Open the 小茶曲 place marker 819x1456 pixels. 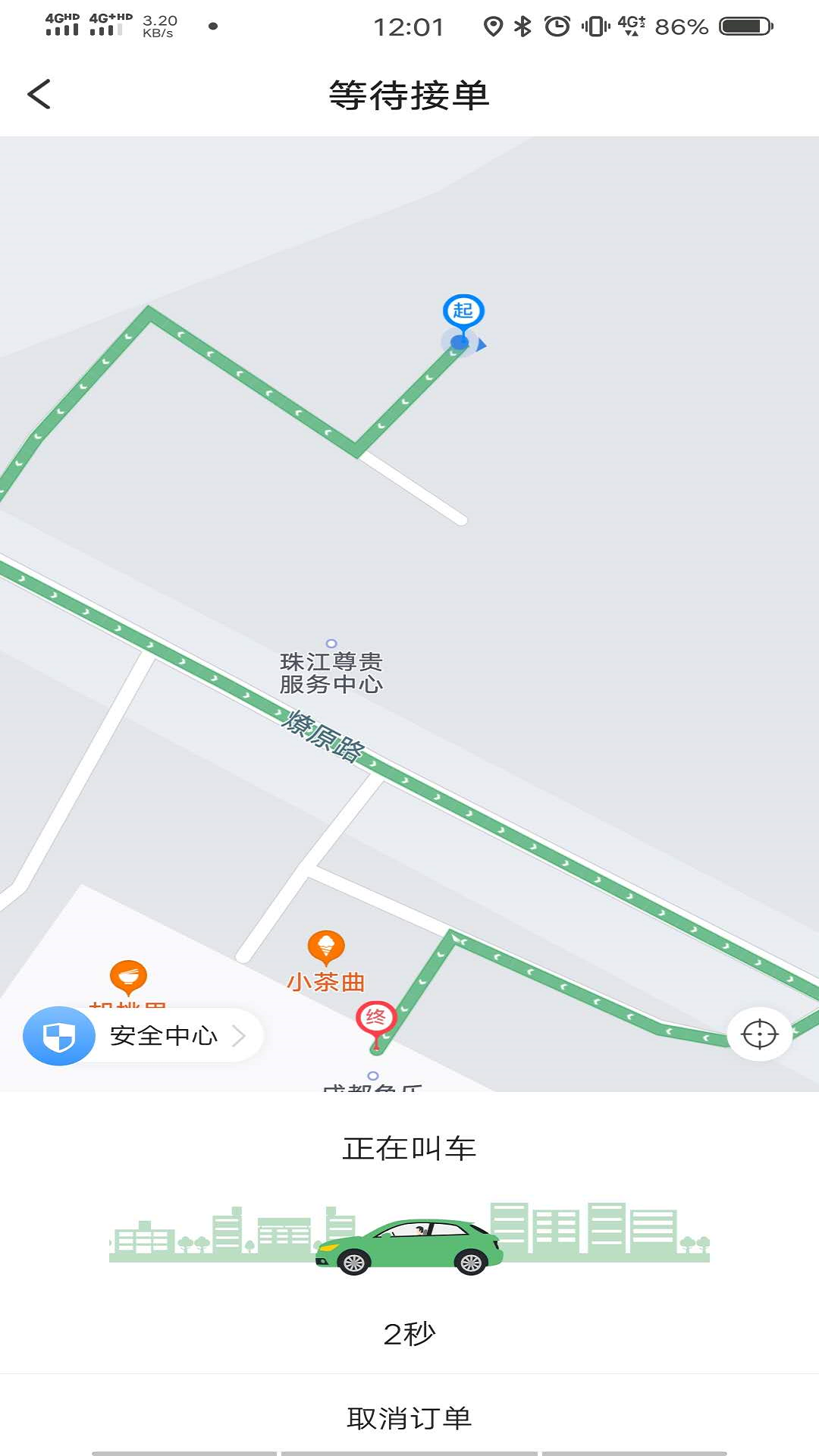click(326, 962)
